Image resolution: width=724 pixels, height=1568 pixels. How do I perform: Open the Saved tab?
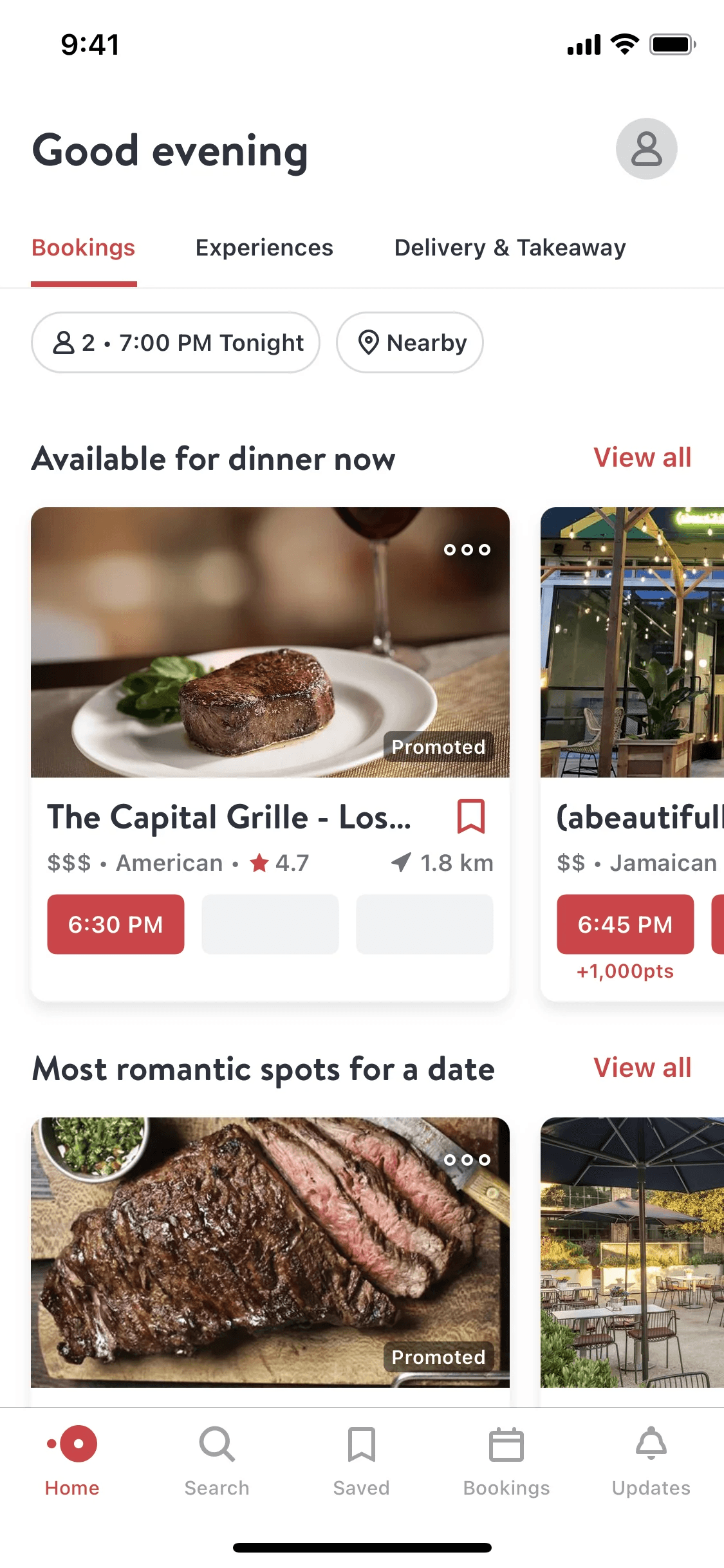(x=361, y=1460)
